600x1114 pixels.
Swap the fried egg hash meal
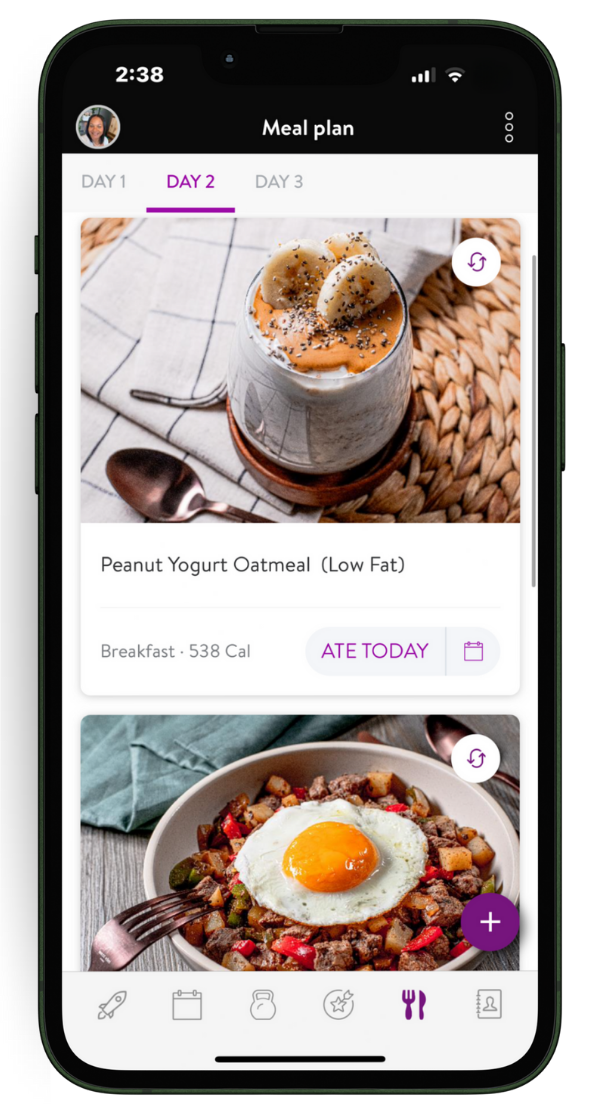pyautogui.click(x=476, y=758)
